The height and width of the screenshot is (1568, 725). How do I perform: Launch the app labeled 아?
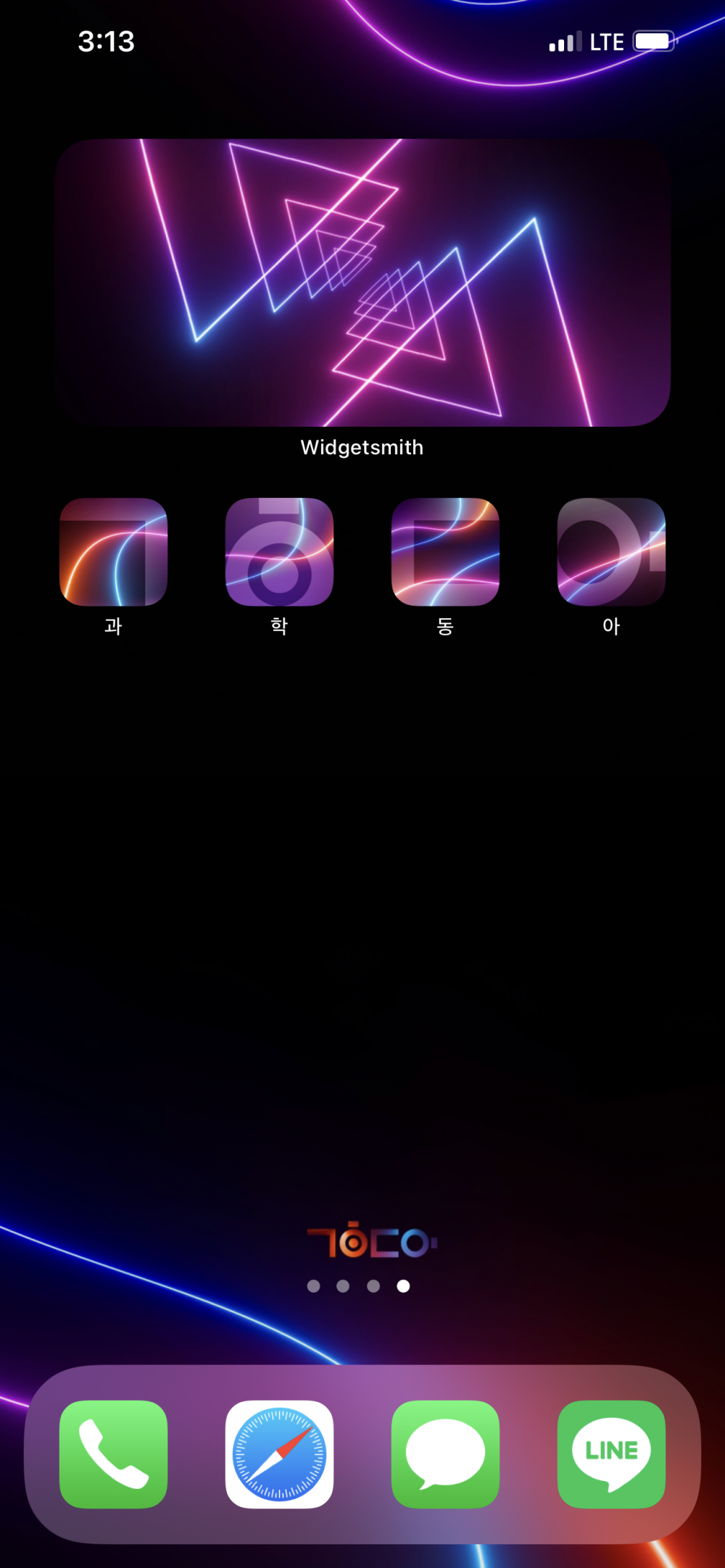pyautogui.click(x=611, y=552)
